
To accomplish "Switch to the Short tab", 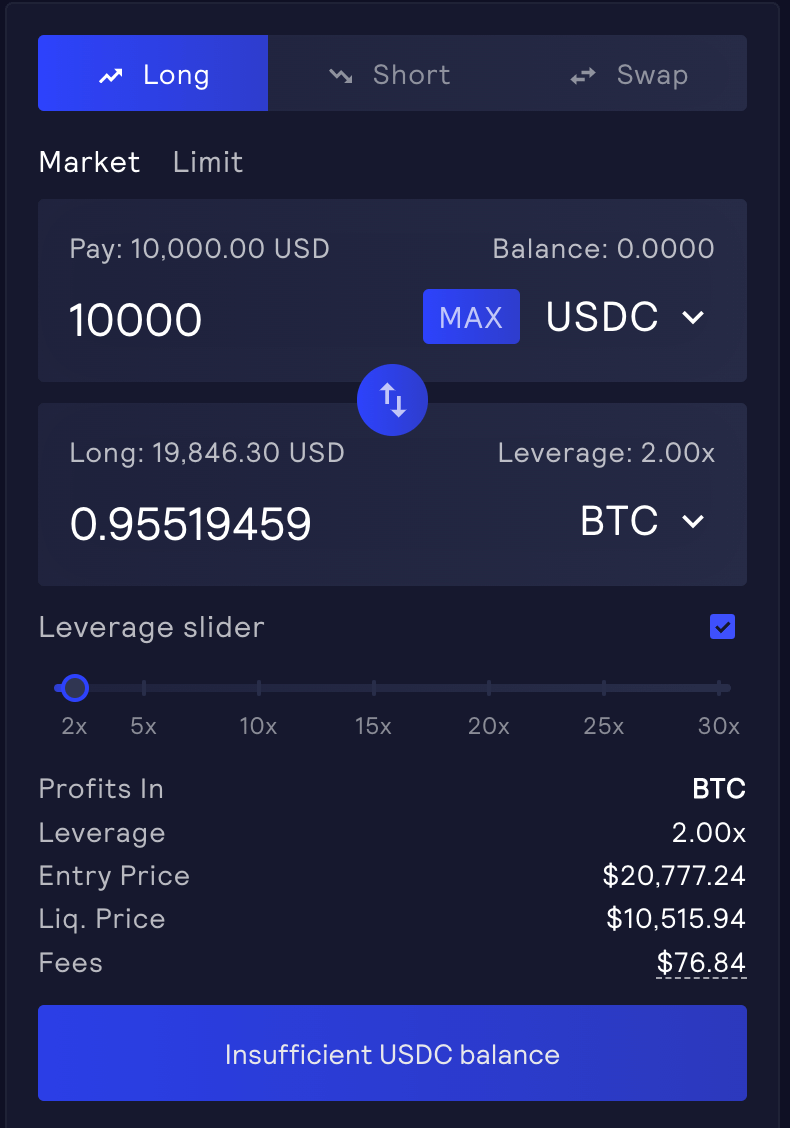I will point(390,74).
